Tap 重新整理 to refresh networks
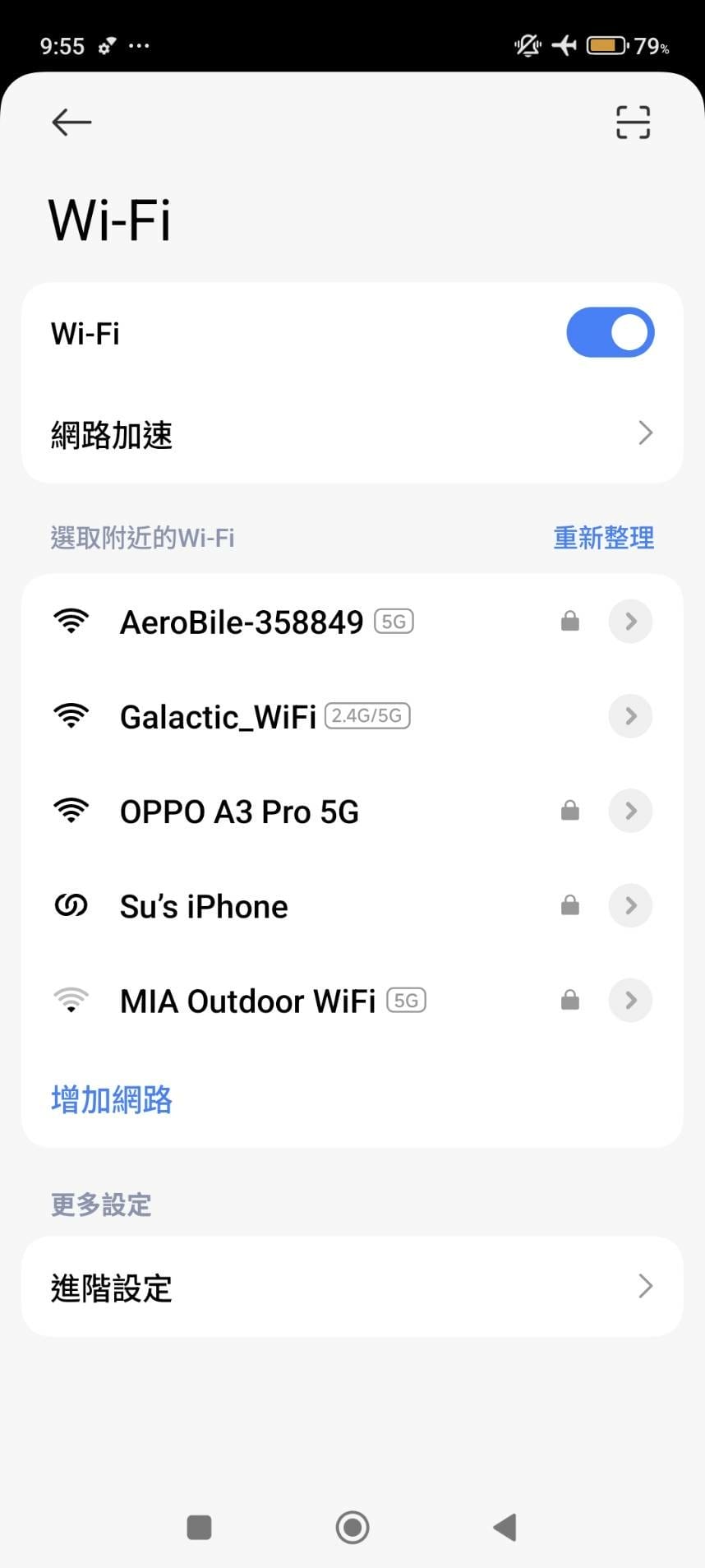The image size is (705, 1568). coord(603,538)
